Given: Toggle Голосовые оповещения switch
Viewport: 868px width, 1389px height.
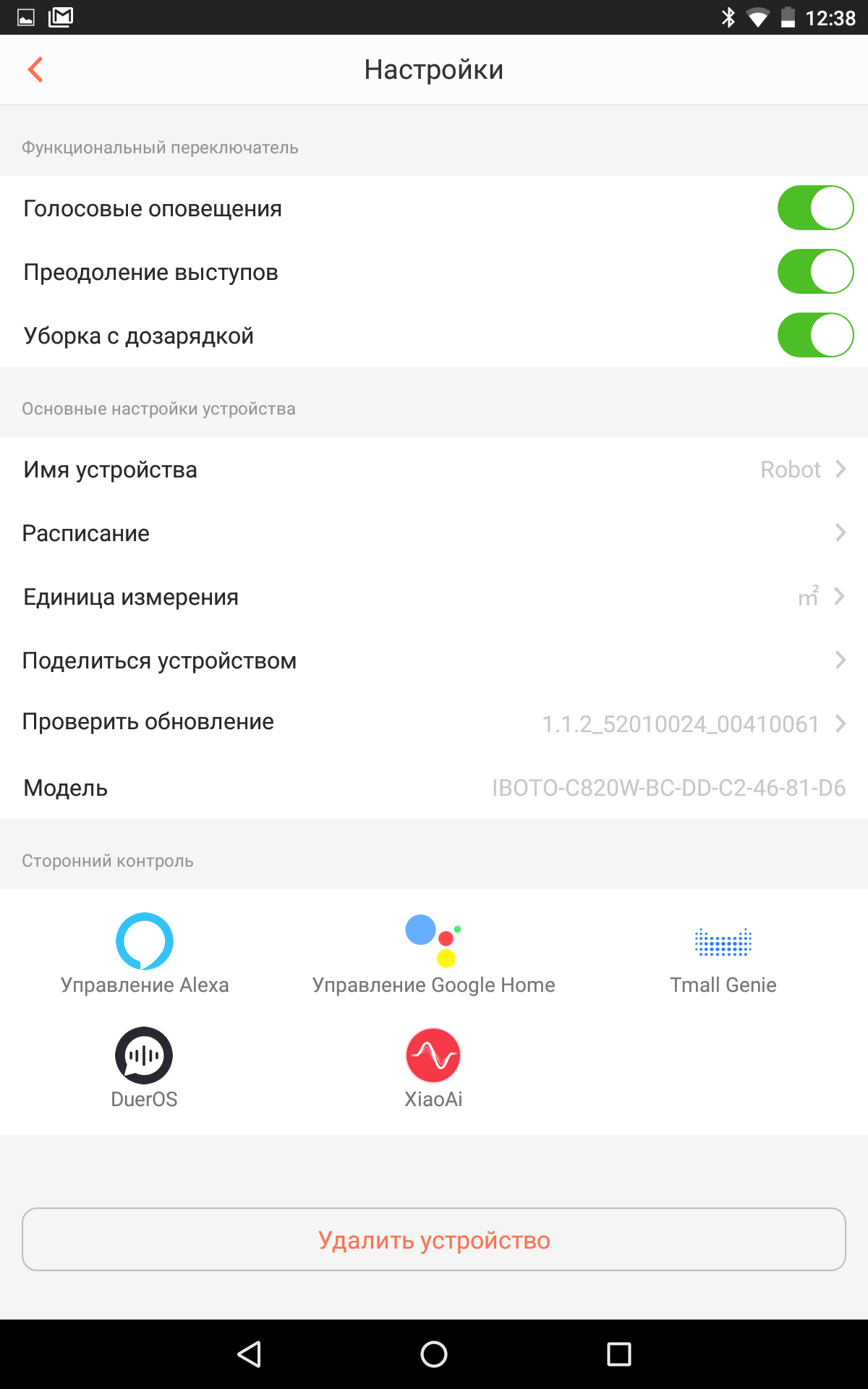Looking at the screenshot, I should click(x=815, y=208).
